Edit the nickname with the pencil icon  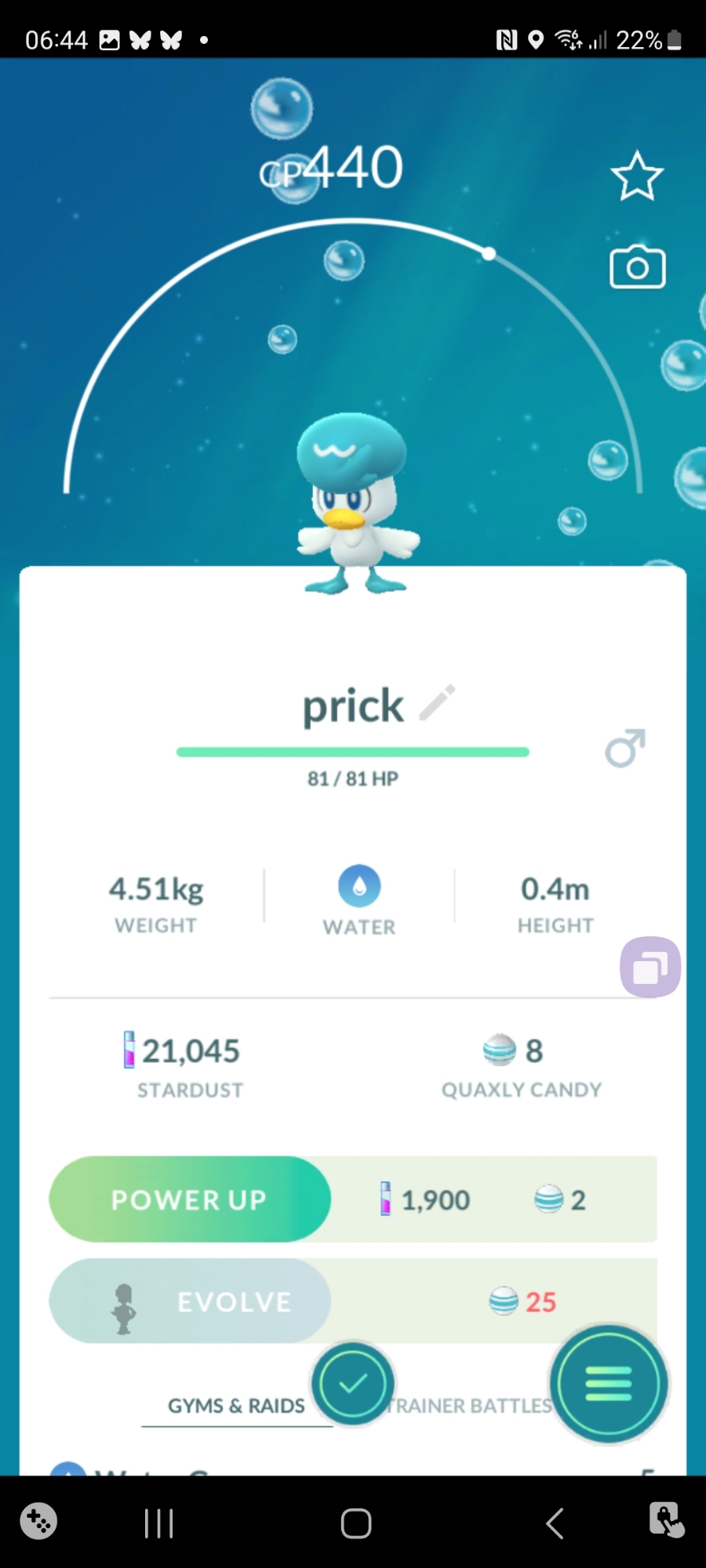(x=437, y=702)
